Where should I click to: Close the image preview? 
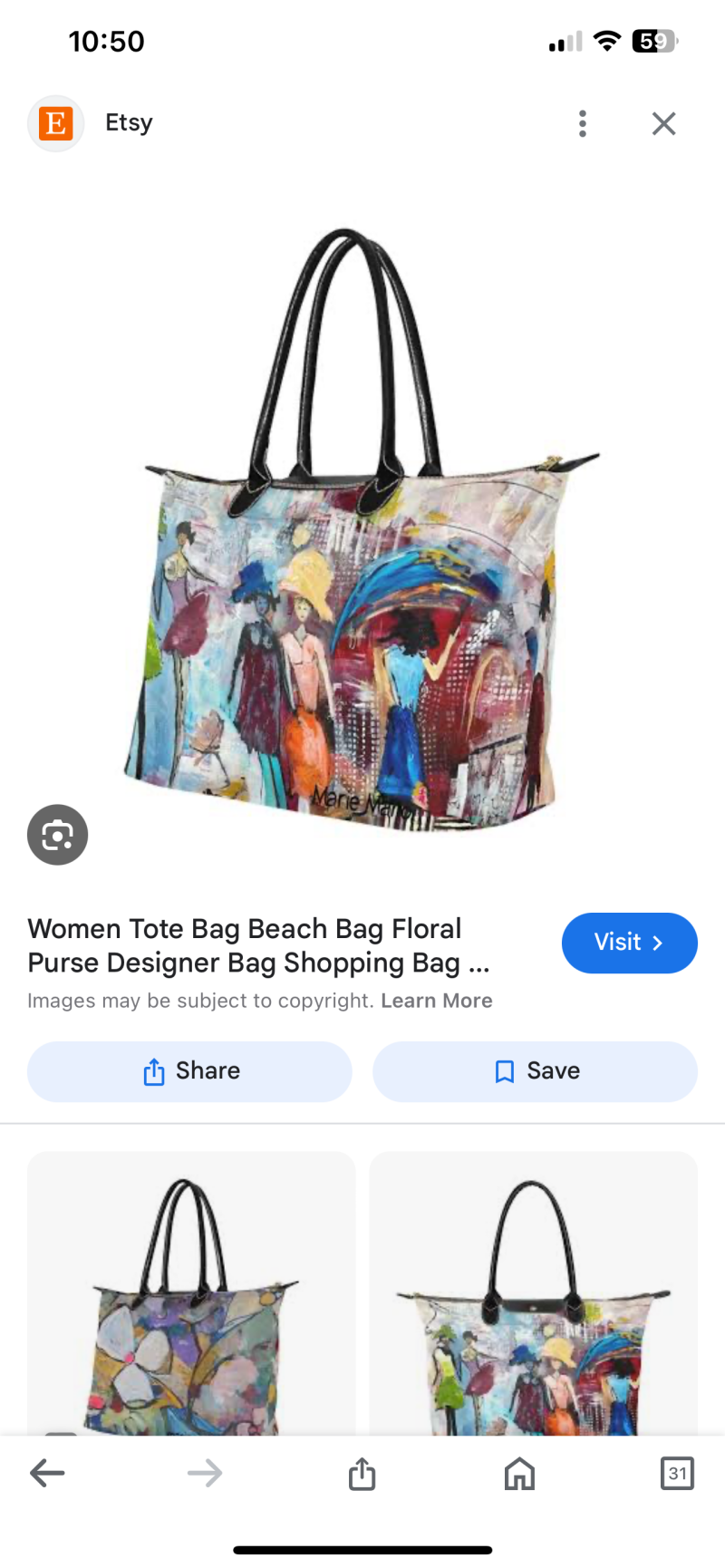tap(663, 123)
